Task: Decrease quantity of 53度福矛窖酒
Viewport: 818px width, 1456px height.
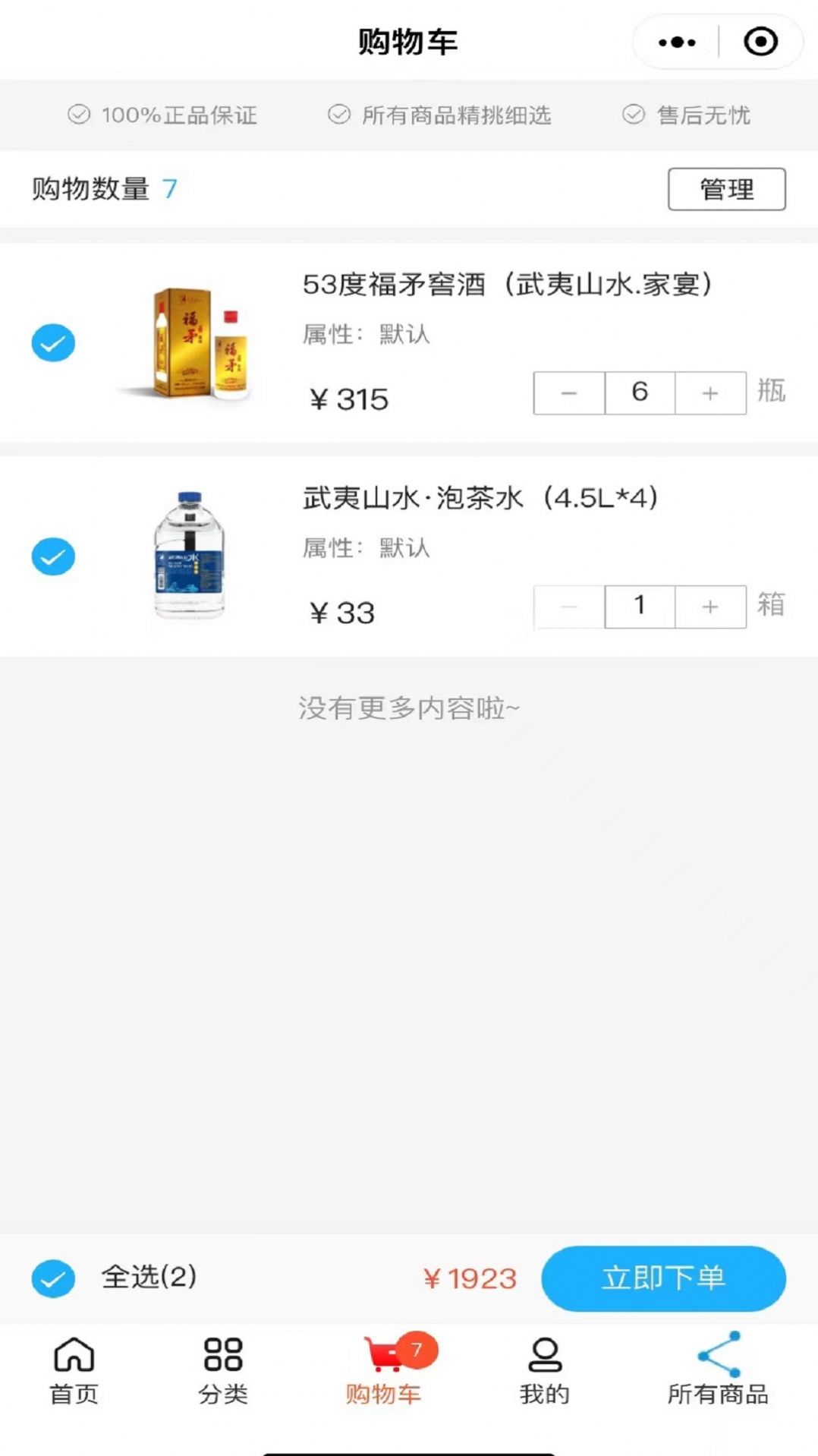Action: [569, 393]
